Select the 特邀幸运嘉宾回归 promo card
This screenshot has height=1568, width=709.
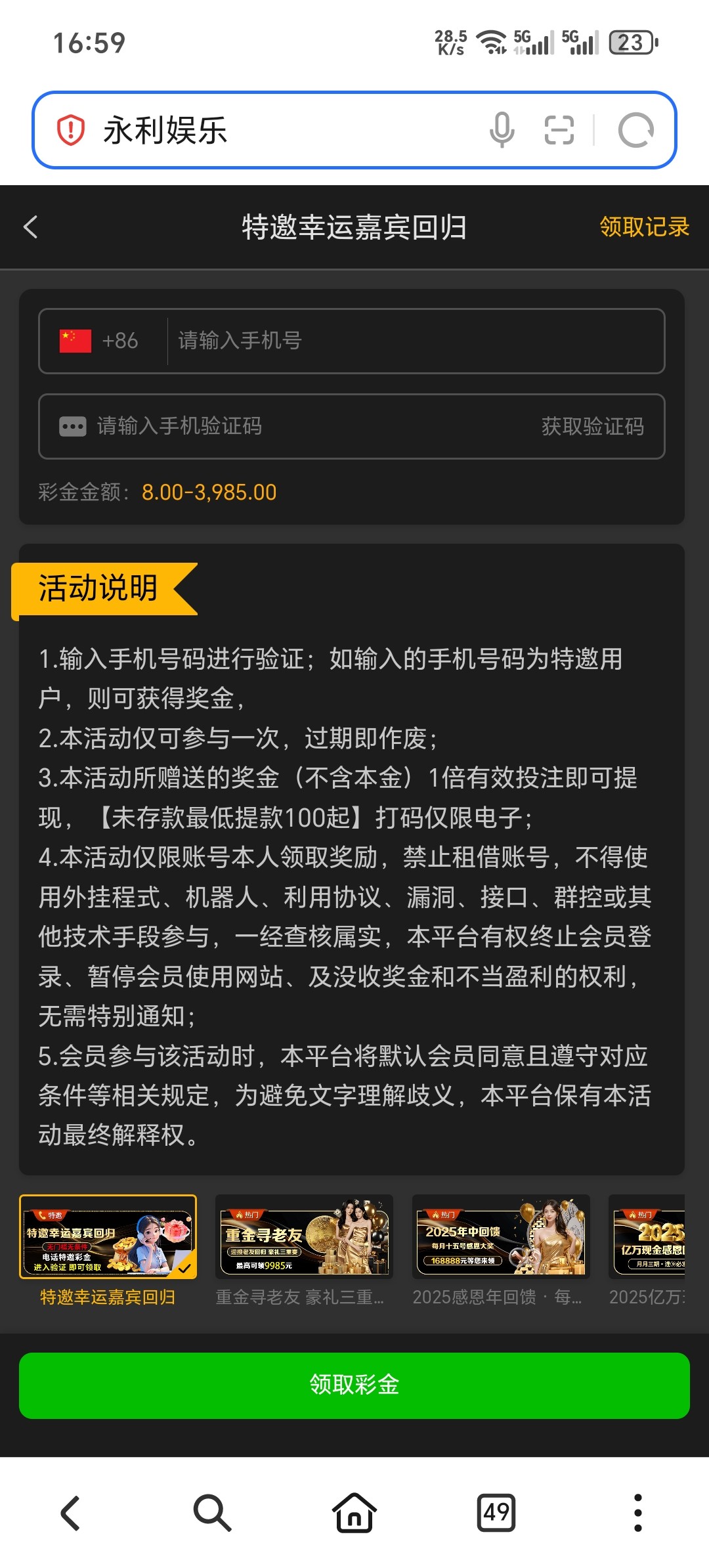(108, 1236)
